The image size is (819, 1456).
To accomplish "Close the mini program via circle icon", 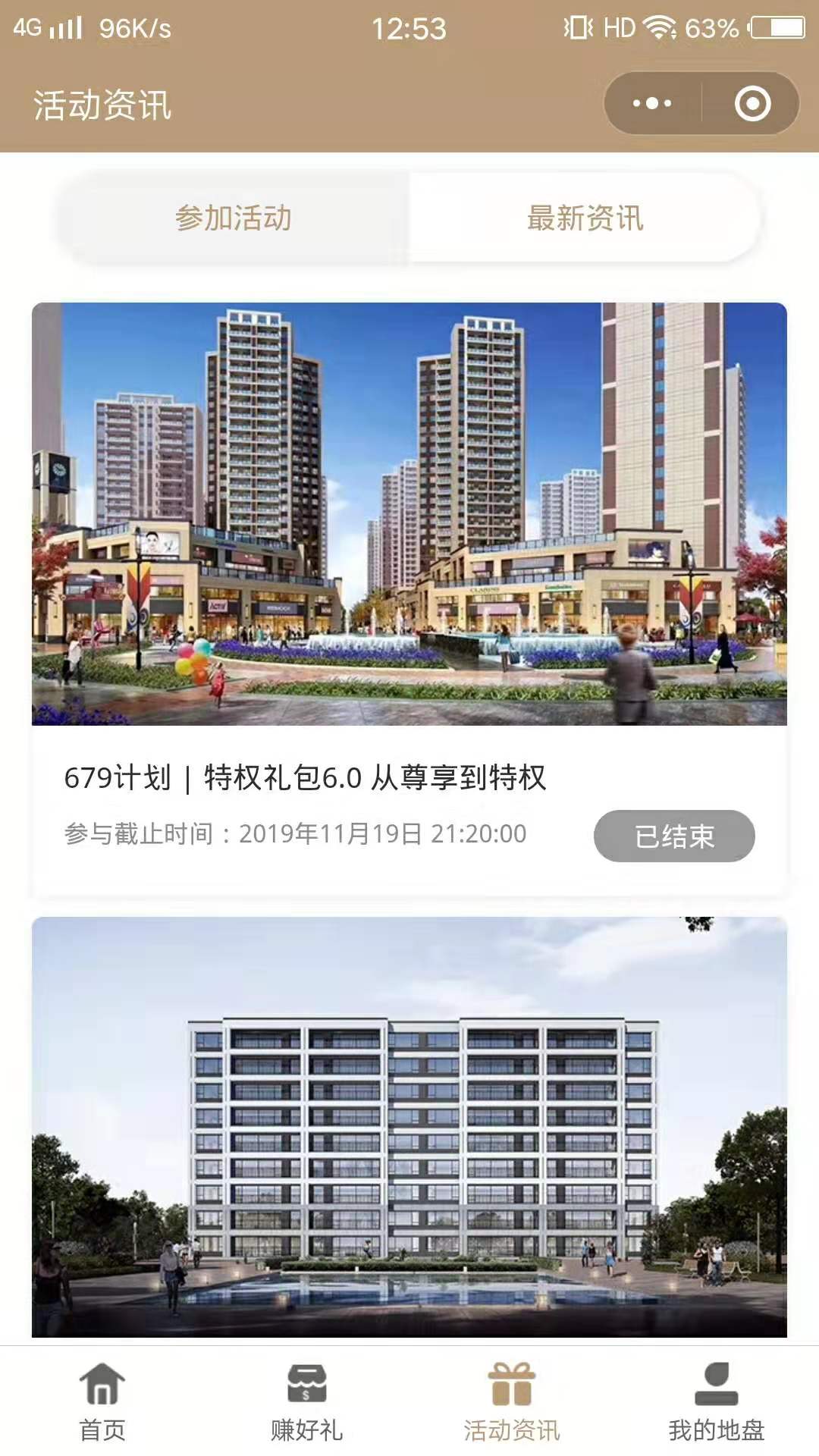I will tap(752, 103).
